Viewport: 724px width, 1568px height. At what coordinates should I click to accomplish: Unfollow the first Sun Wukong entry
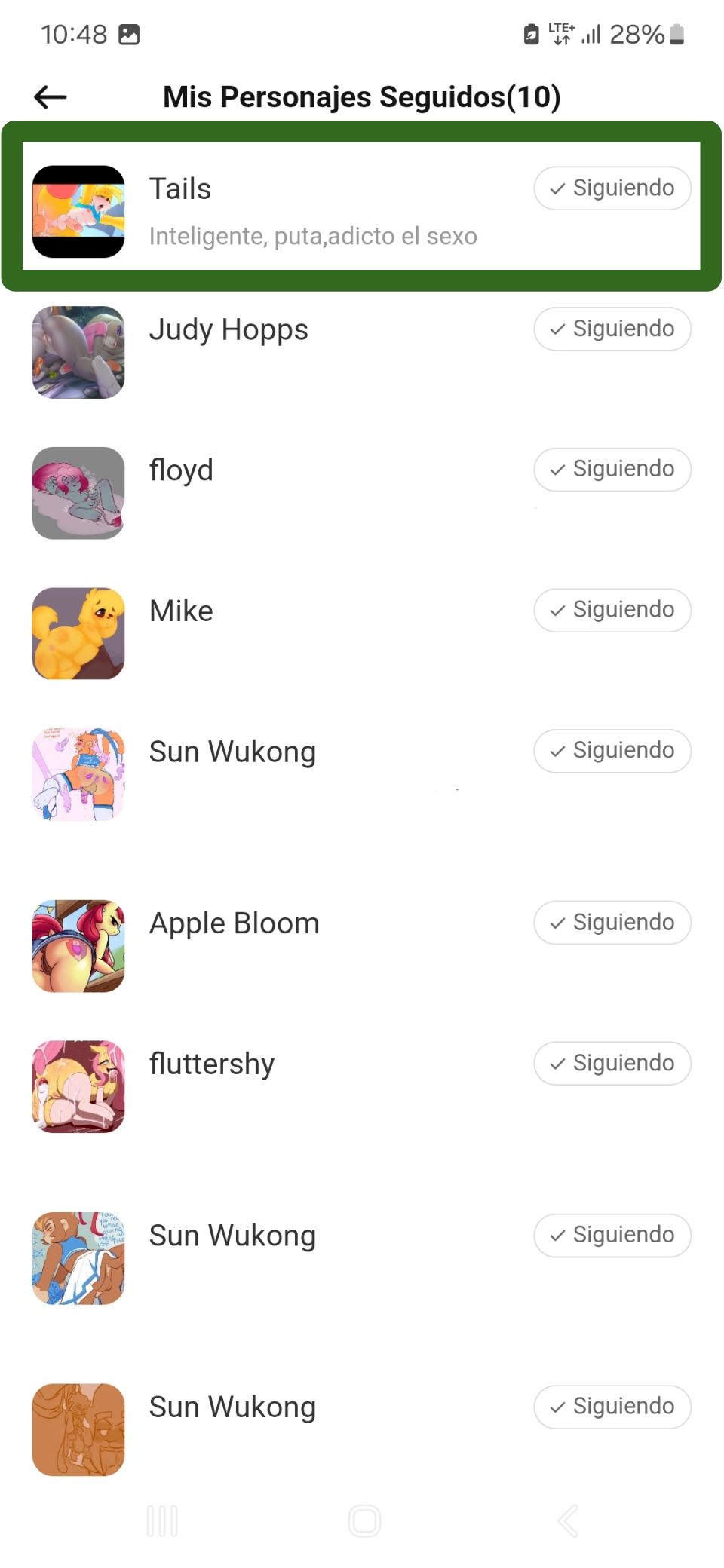(x=612, y=751)
